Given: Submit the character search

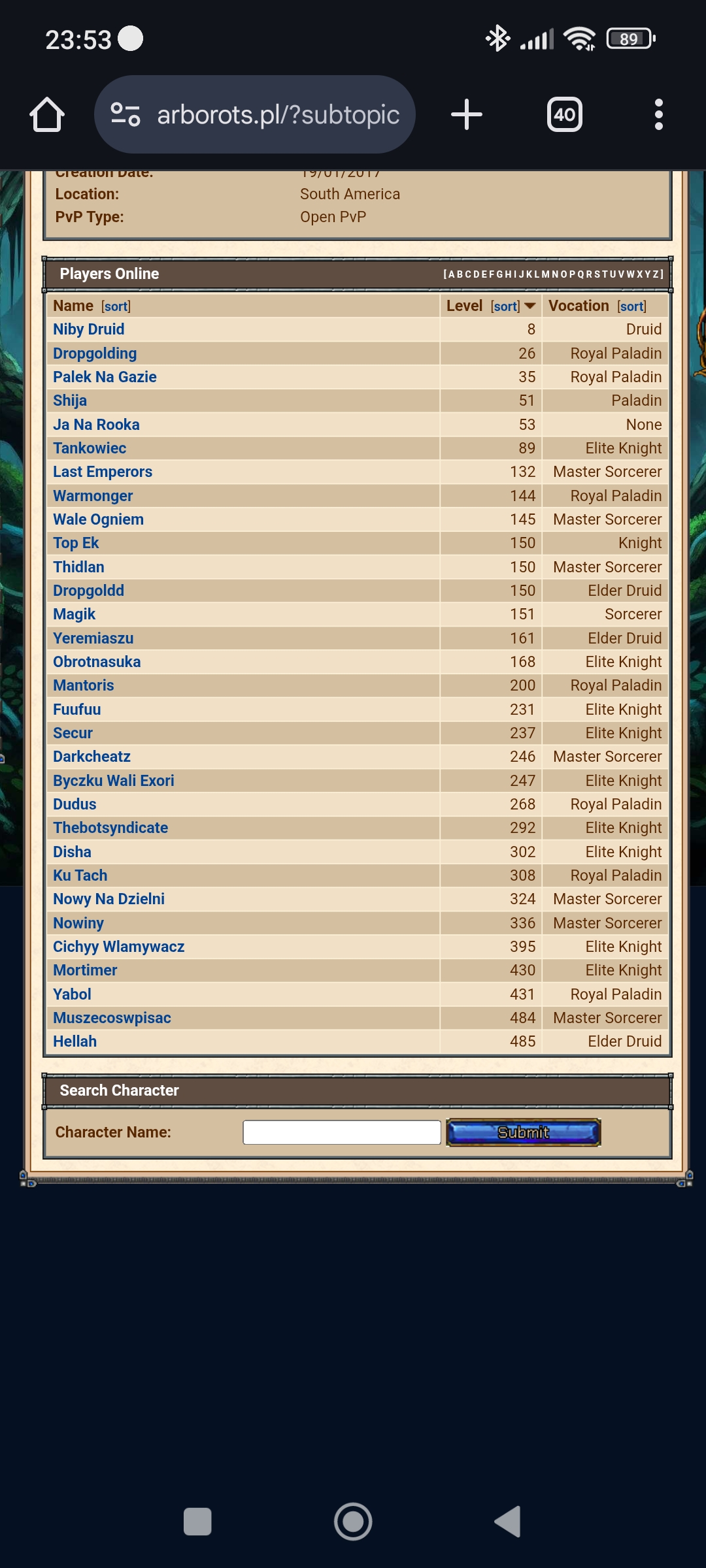Looking at the screenshot, I should (x=523, y=1132).
